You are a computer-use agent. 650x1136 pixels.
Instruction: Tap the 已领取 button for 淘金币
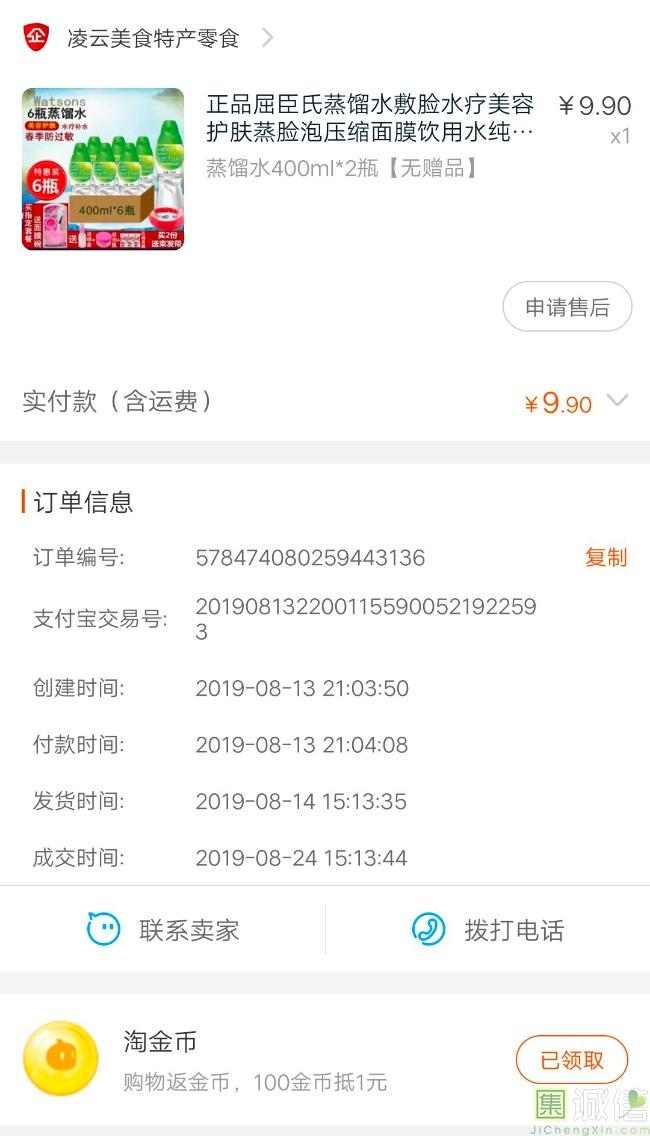tap(572, 1061)
